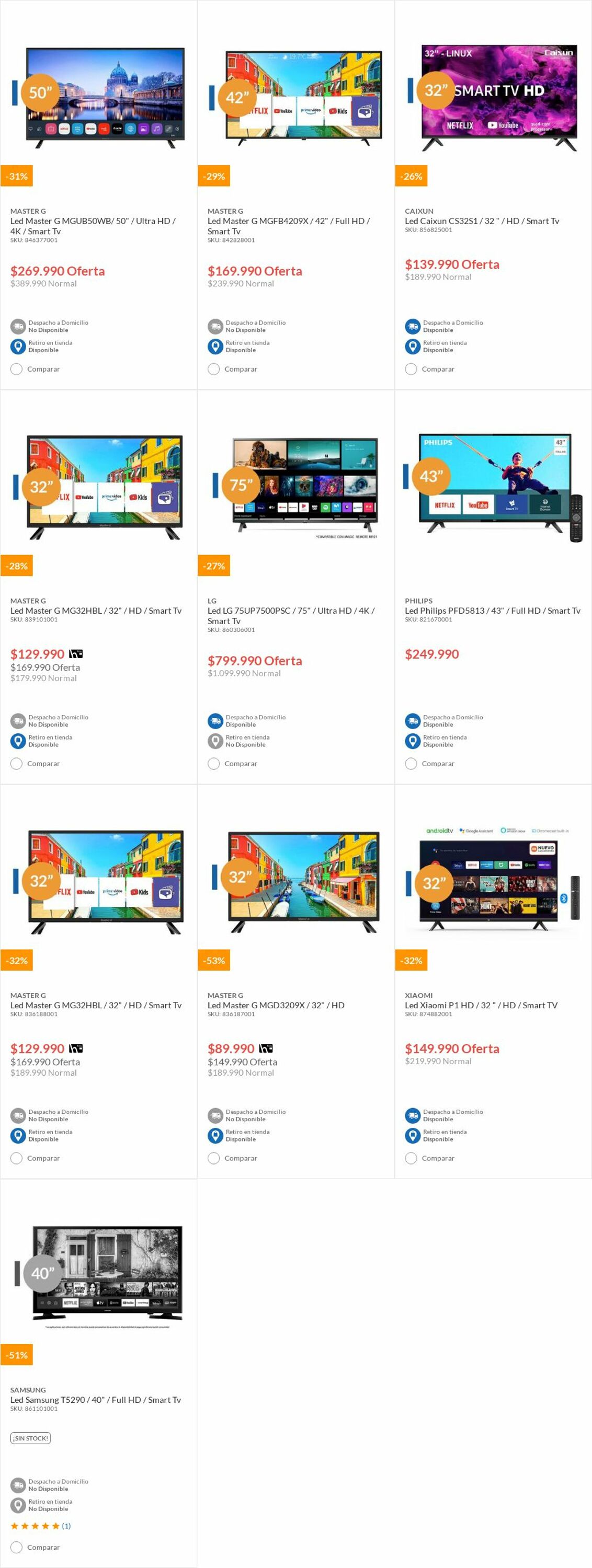The height and width of the screenshot is (1568, 592).
Task: Mark LG 75UP7500PSC for comparison
Action: tap(214, 763)
